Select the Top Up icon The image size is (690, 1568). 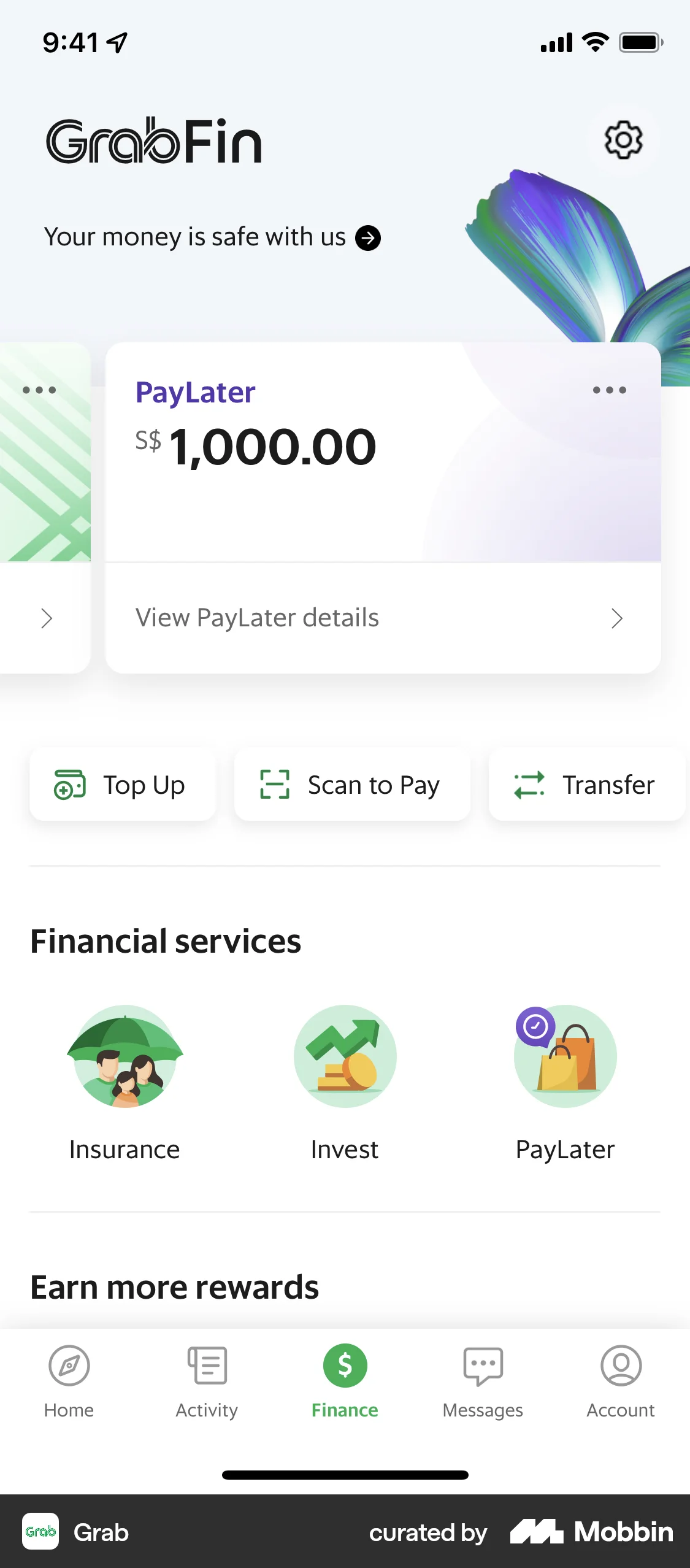click(69, 784)
